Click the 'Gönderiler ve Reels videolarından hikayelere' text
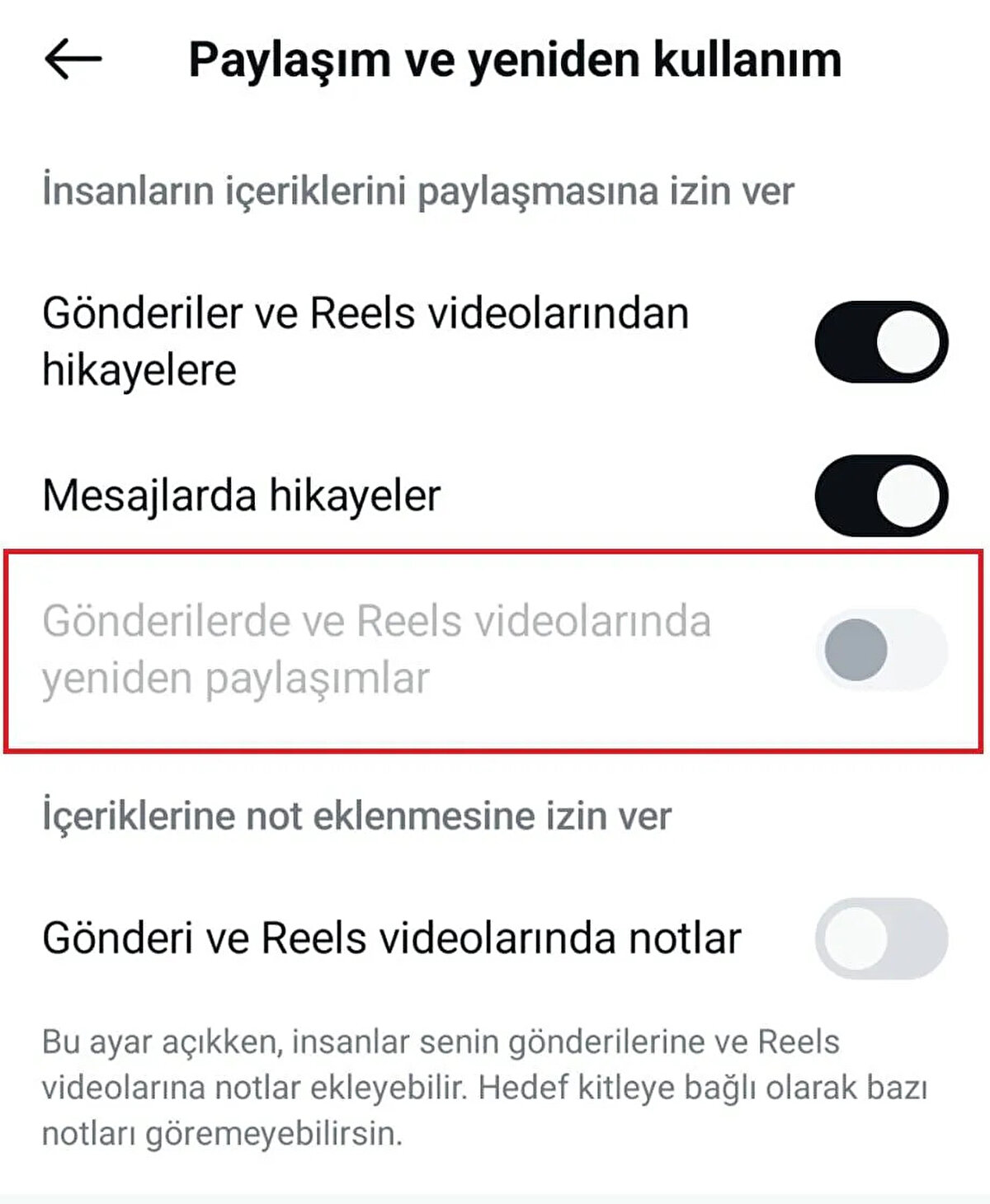990x1204 pixels. [x=367, y=338]
